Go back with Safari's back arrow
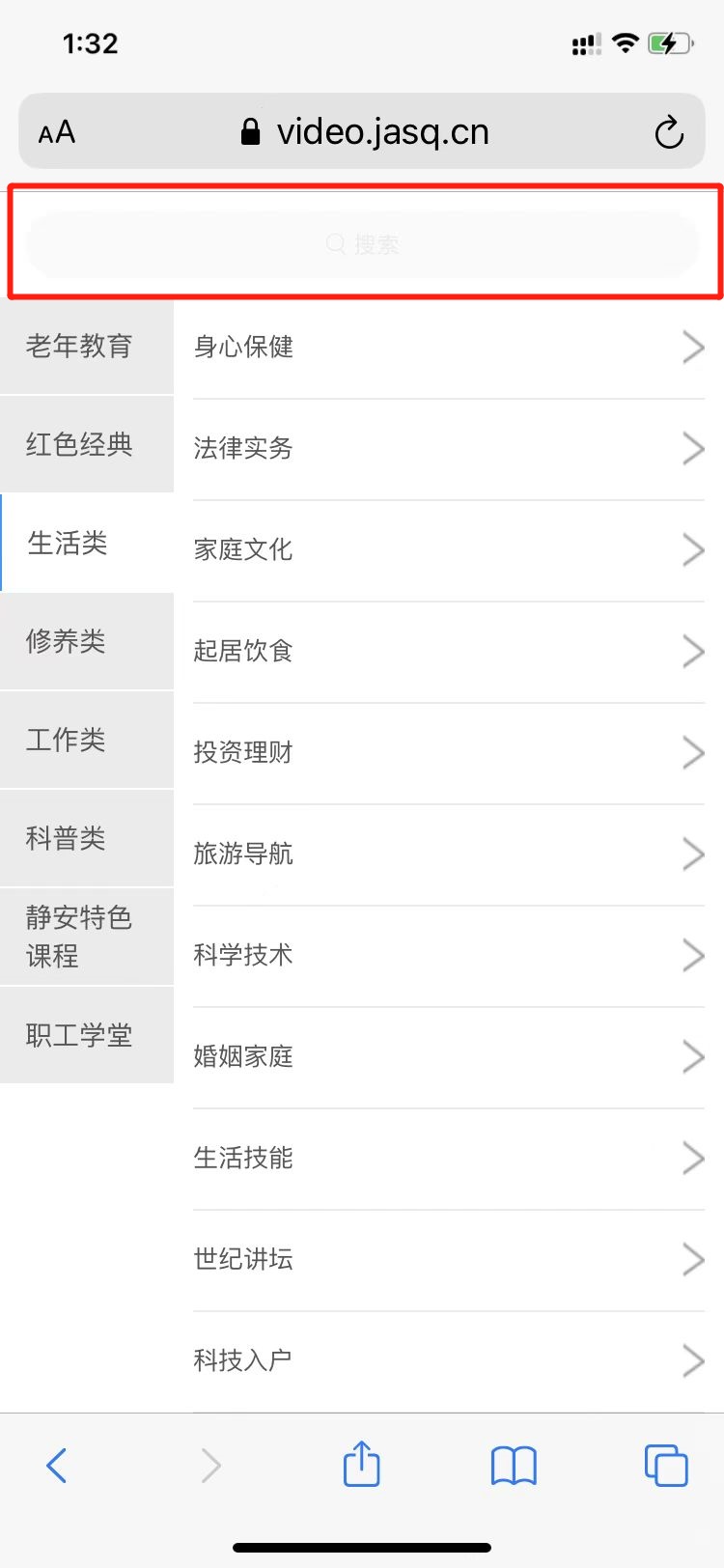 click(x=57, y=1465)
